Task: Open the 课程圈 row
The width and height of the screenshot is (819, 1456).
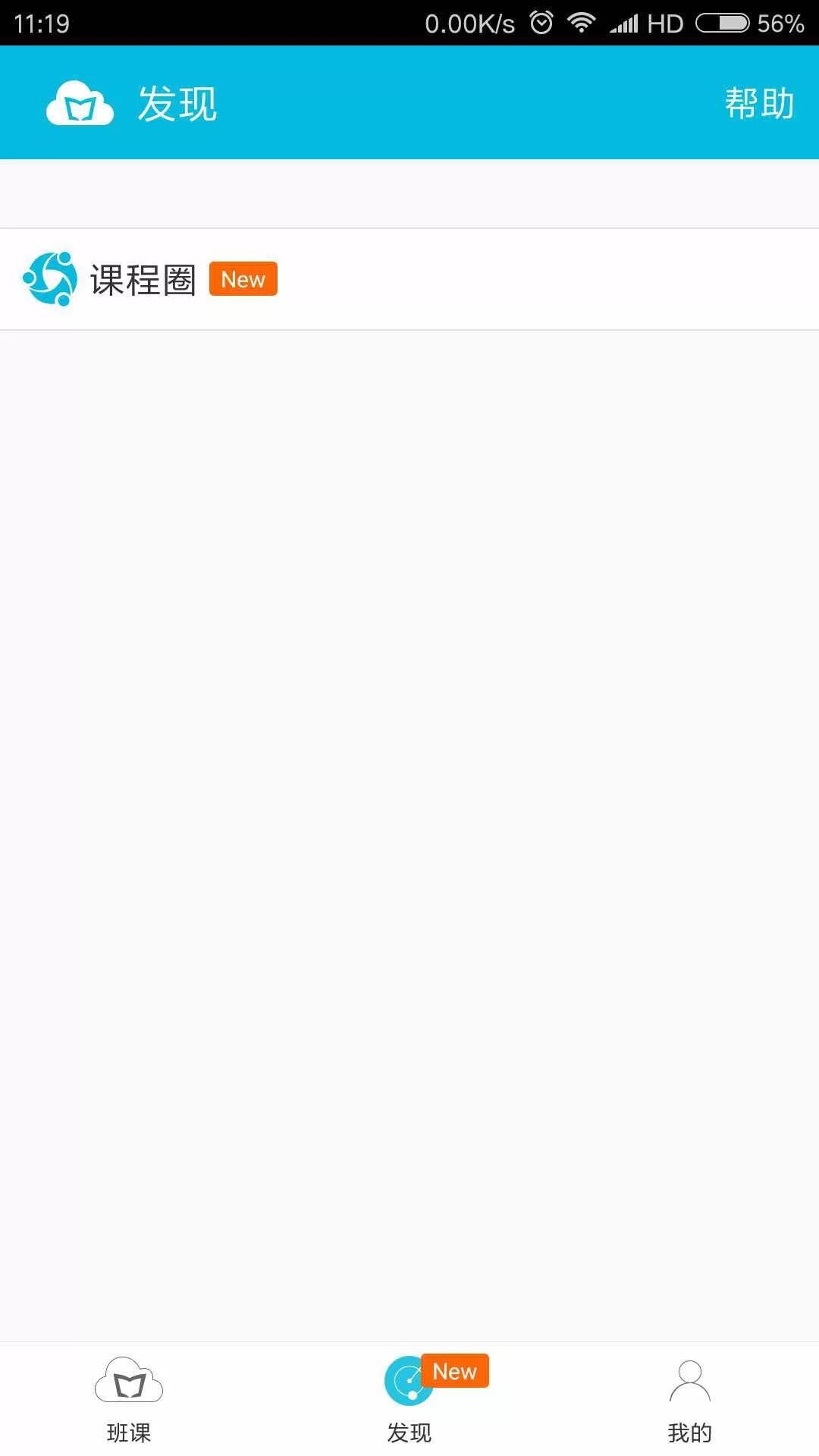Action: [x=409, y=279]
